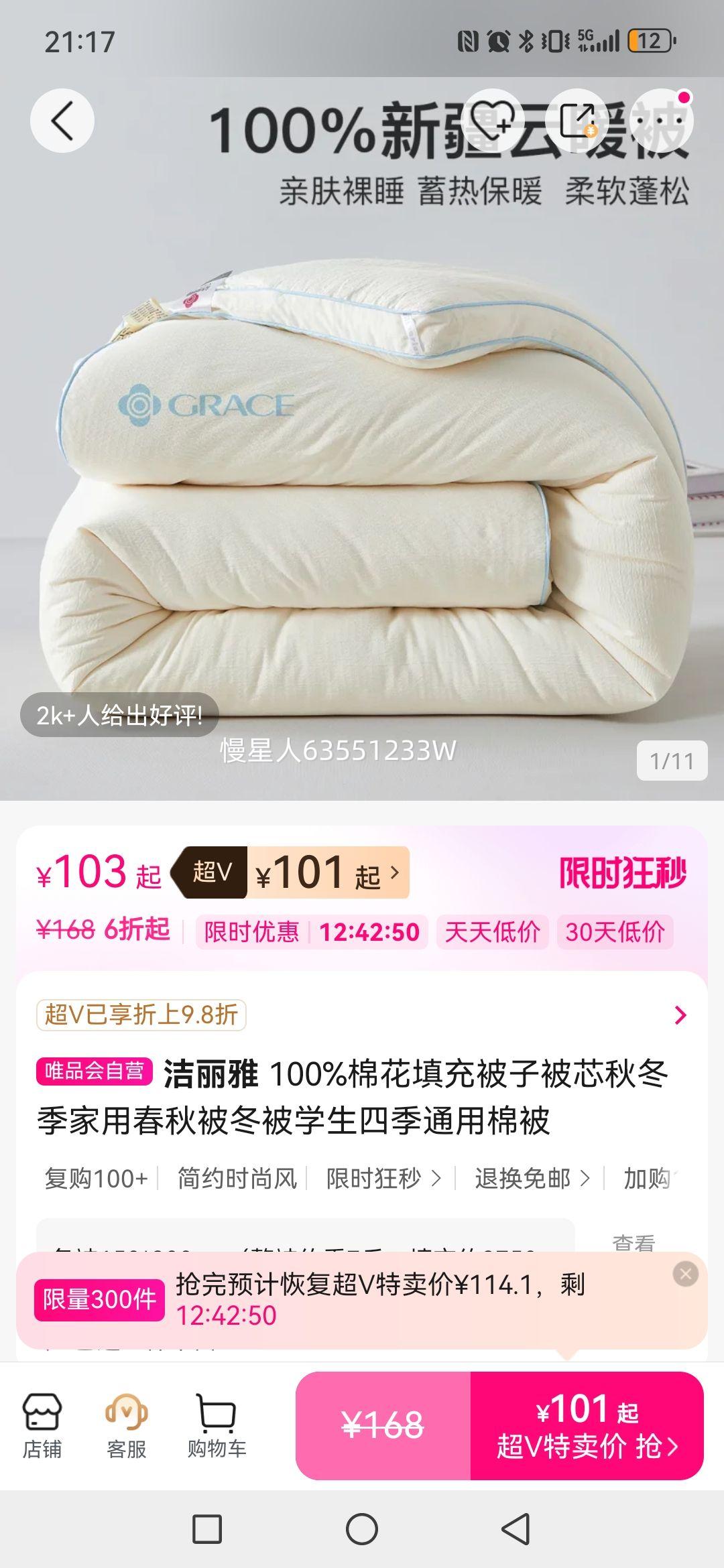Viewport: 724px width, 1568px height.
Task: Tap the back arrow to exit product page
Action: click(65, 119)
